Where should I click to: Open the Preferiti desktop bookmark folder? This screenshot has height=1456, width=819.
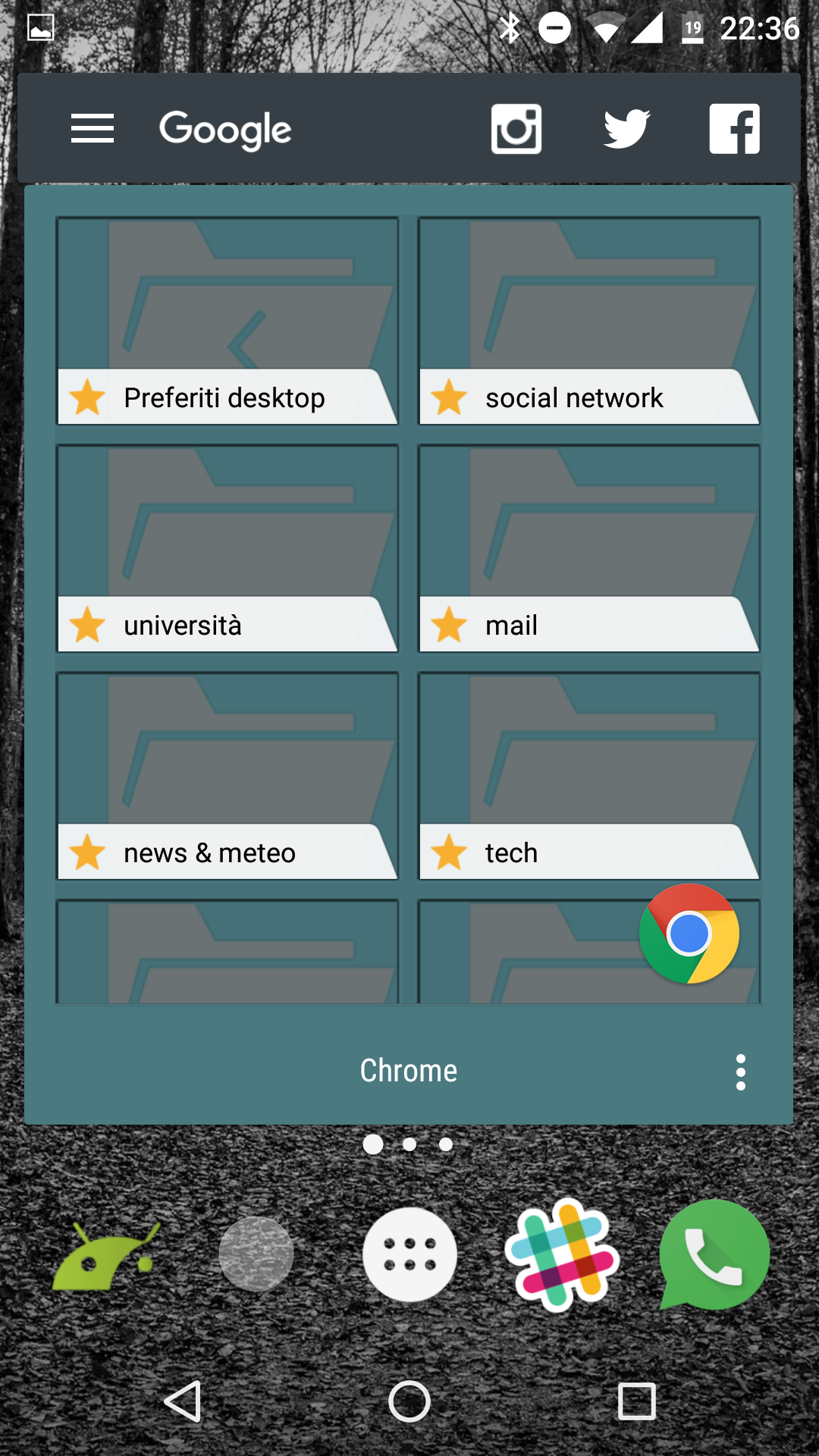pyautogui.click(x=227, y=321)
